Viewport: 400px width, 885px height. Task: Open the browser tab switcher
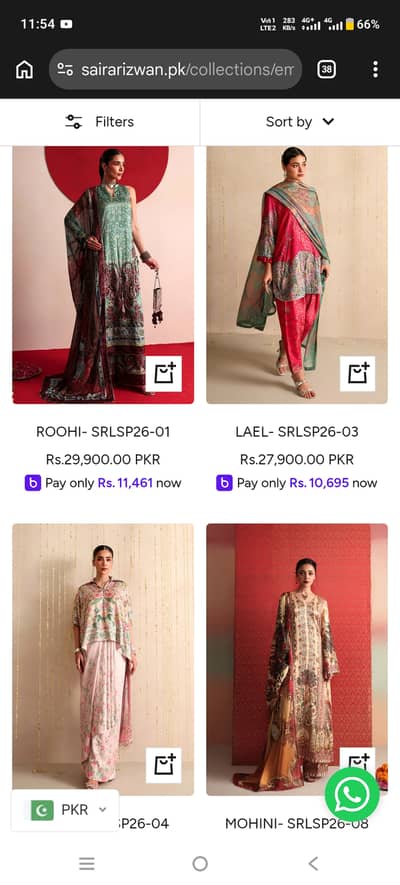coord(326,70)
